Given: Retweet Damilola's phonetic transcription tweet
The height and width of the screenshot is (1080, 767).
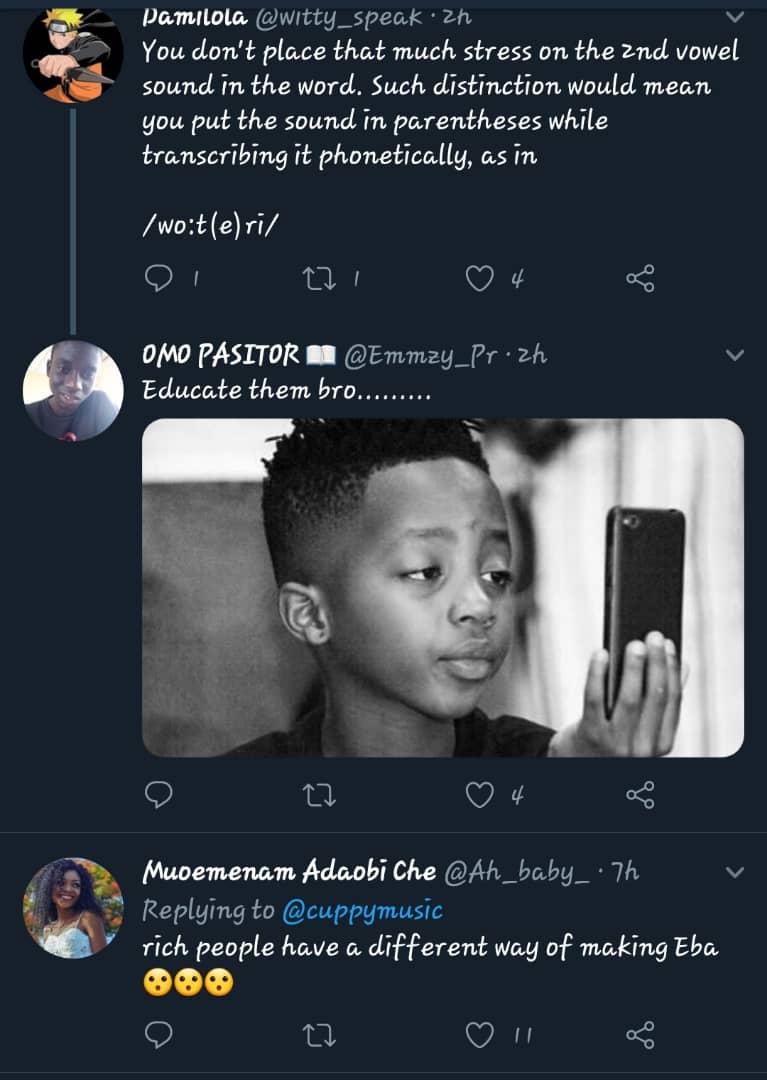Looking at the screenshot, I should (x=319, y=279).
